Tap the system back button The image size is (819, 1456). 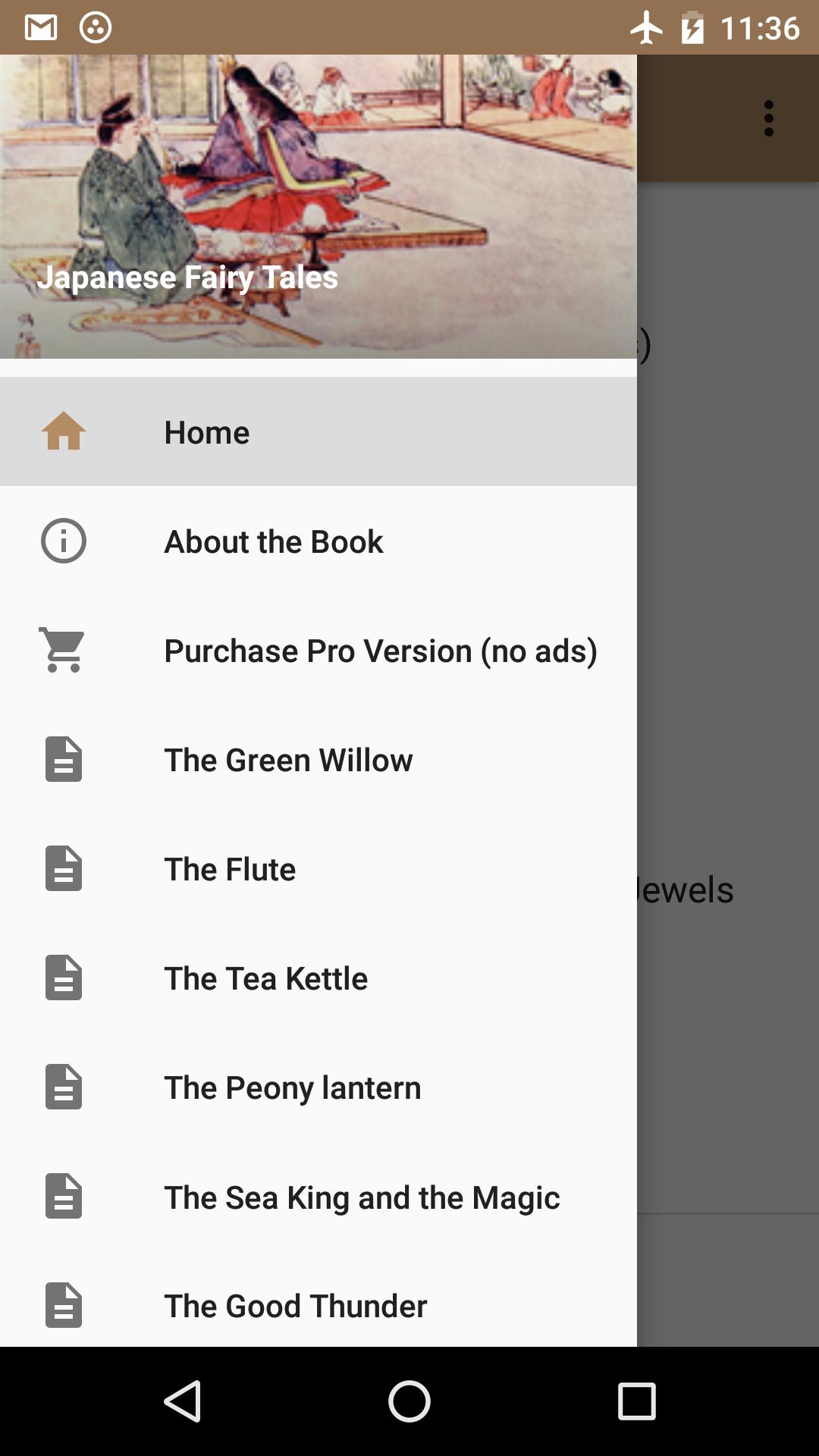[183, 1401]
